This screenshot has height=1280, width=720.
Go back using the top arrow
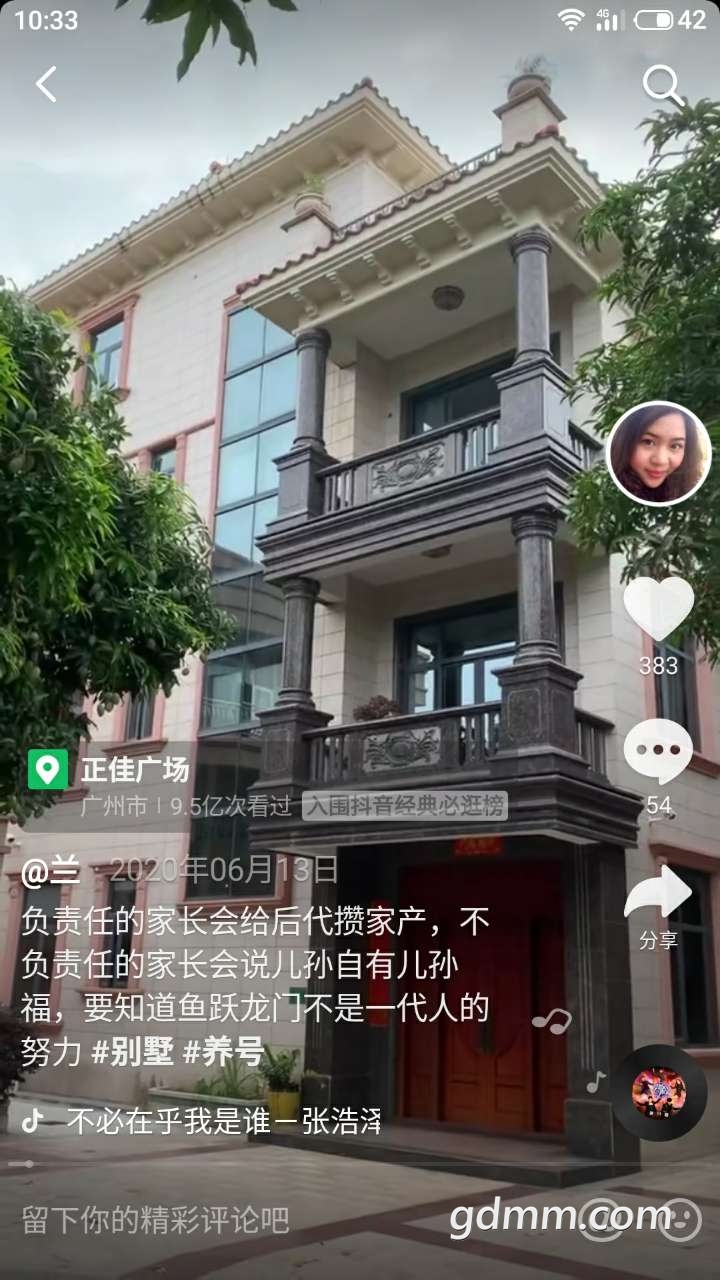(46, 85)
